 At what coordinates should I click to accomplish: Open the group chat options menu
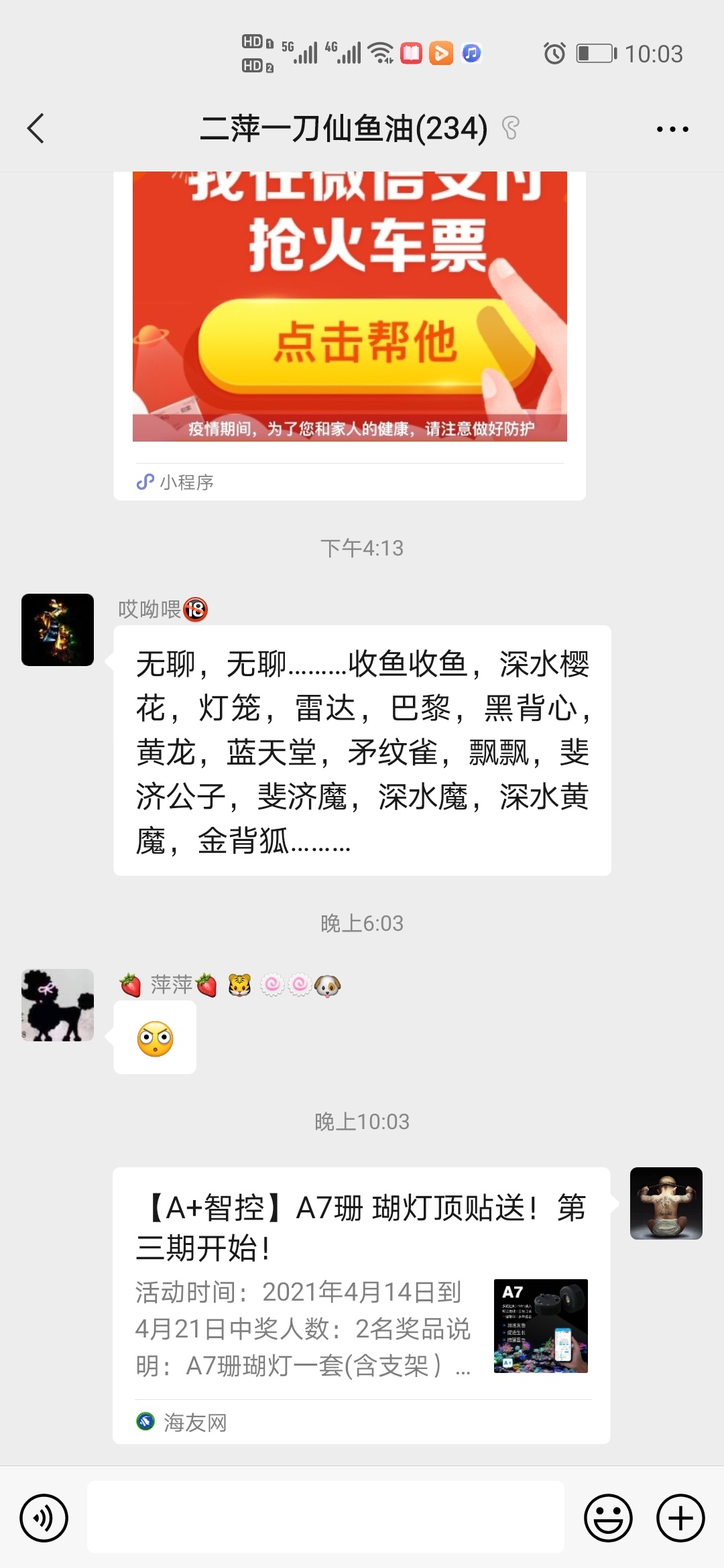point(672,129)
